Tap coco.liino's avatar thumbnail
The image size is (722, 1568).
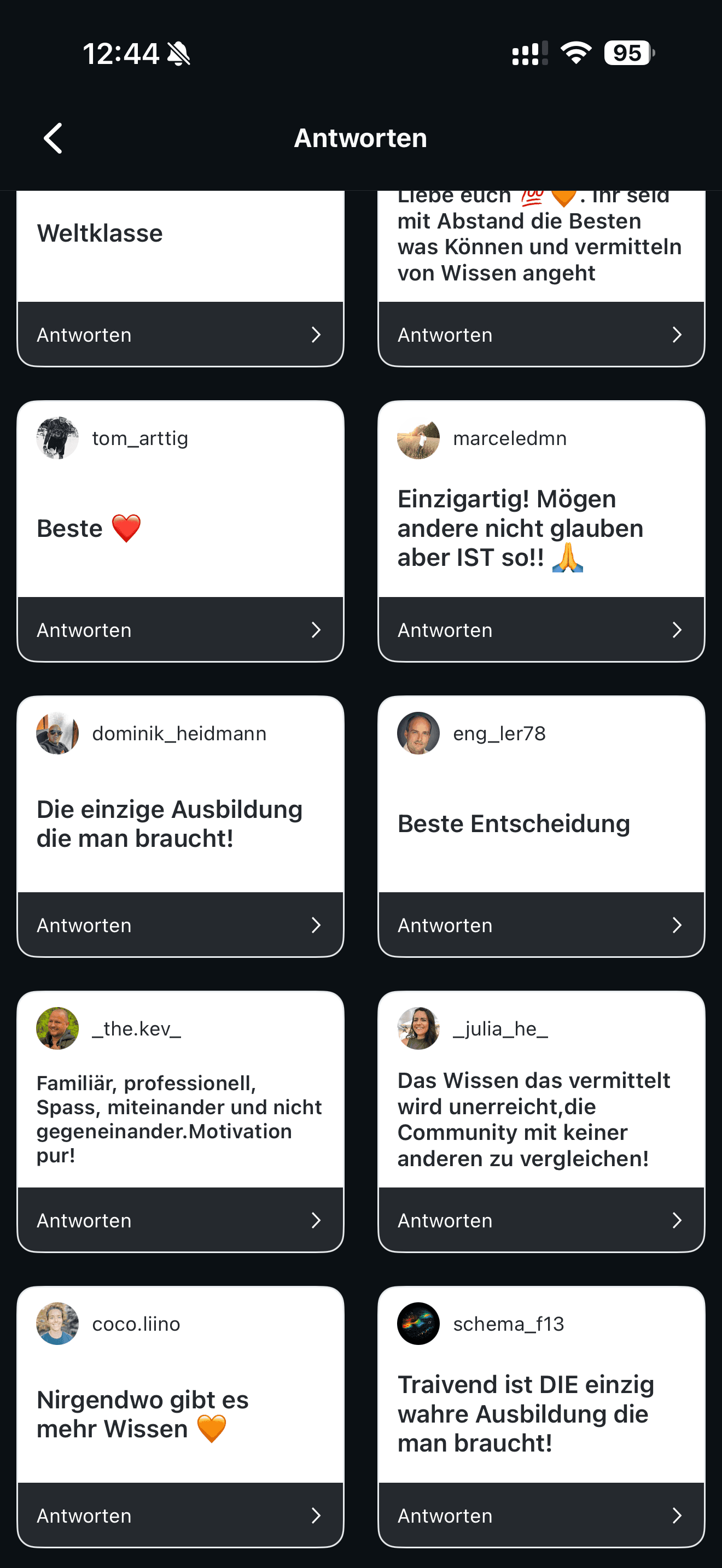(58, 1323)
